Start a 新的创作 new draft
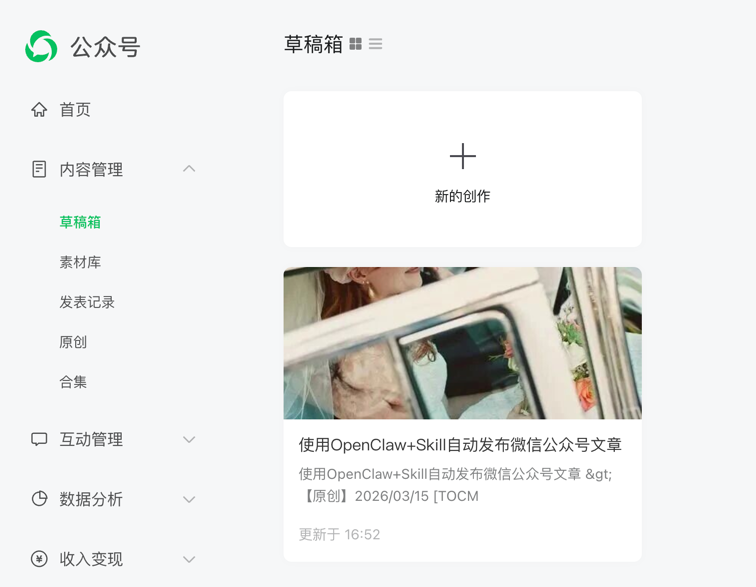Viewport: 756px width, 587px height. coord(462,170)
